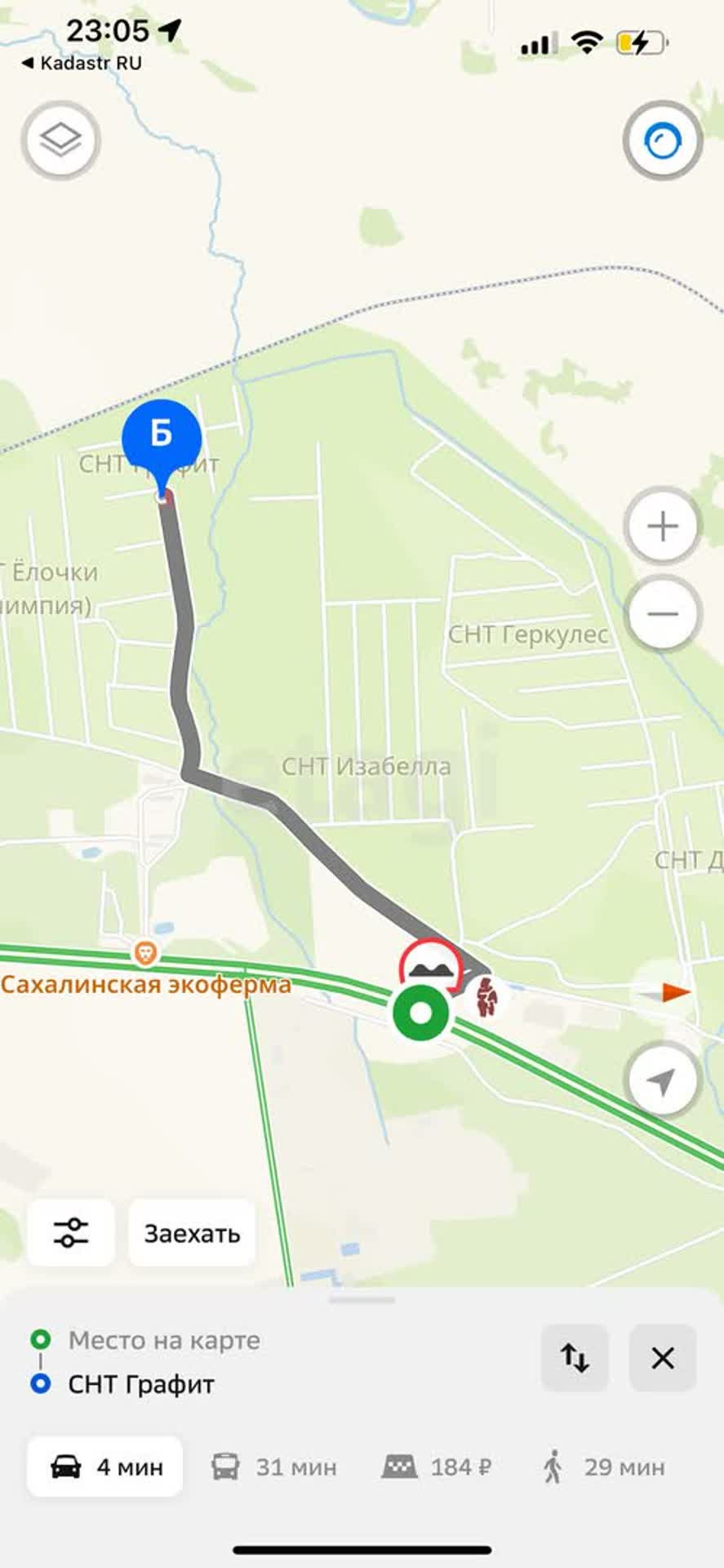Swap origin and destination with the arrows icon
This screenshot has width=724, height=1568.
point(576,1358)
